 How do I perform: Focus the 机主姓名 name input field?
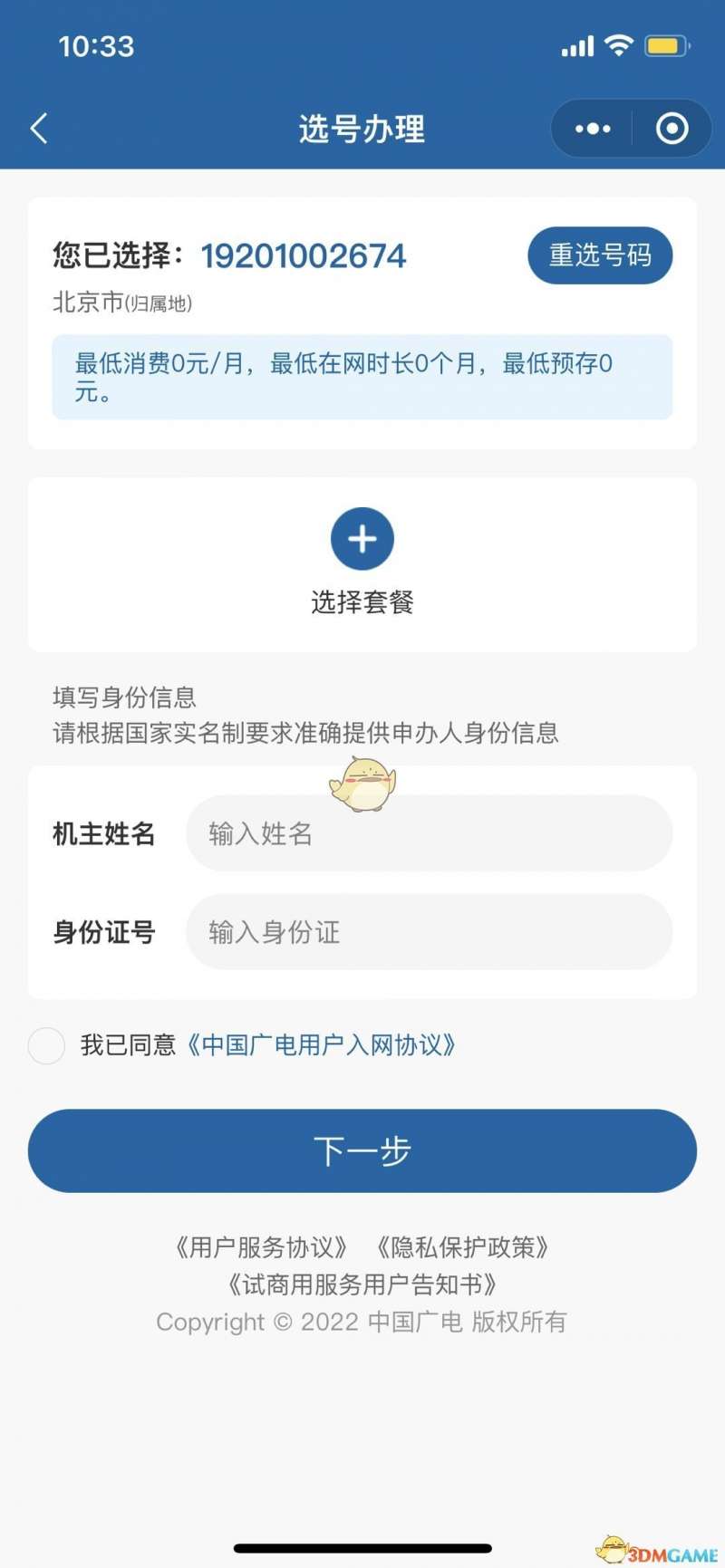point(429,833)
